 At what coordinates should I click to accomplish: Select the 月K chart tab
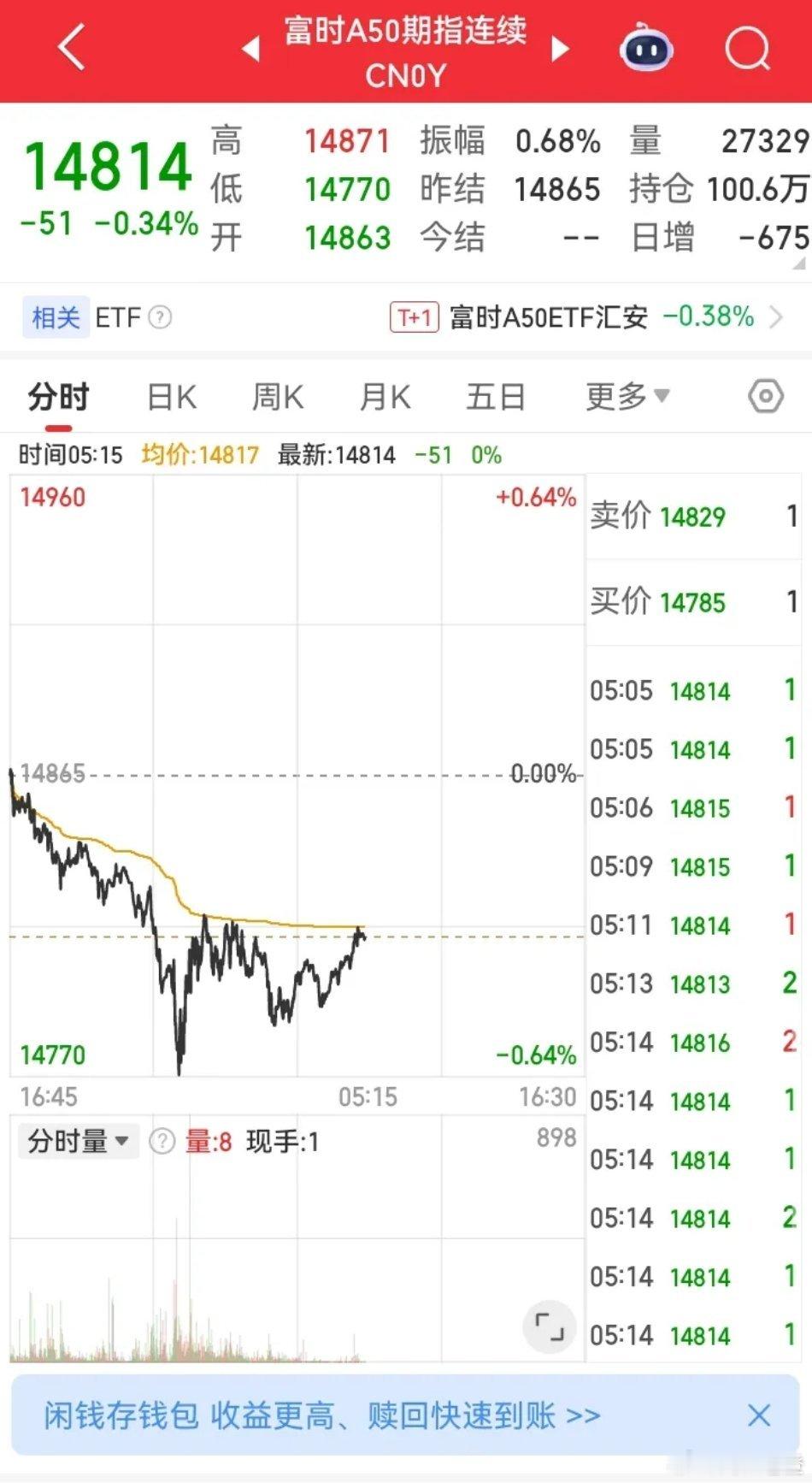click(383, 396)
